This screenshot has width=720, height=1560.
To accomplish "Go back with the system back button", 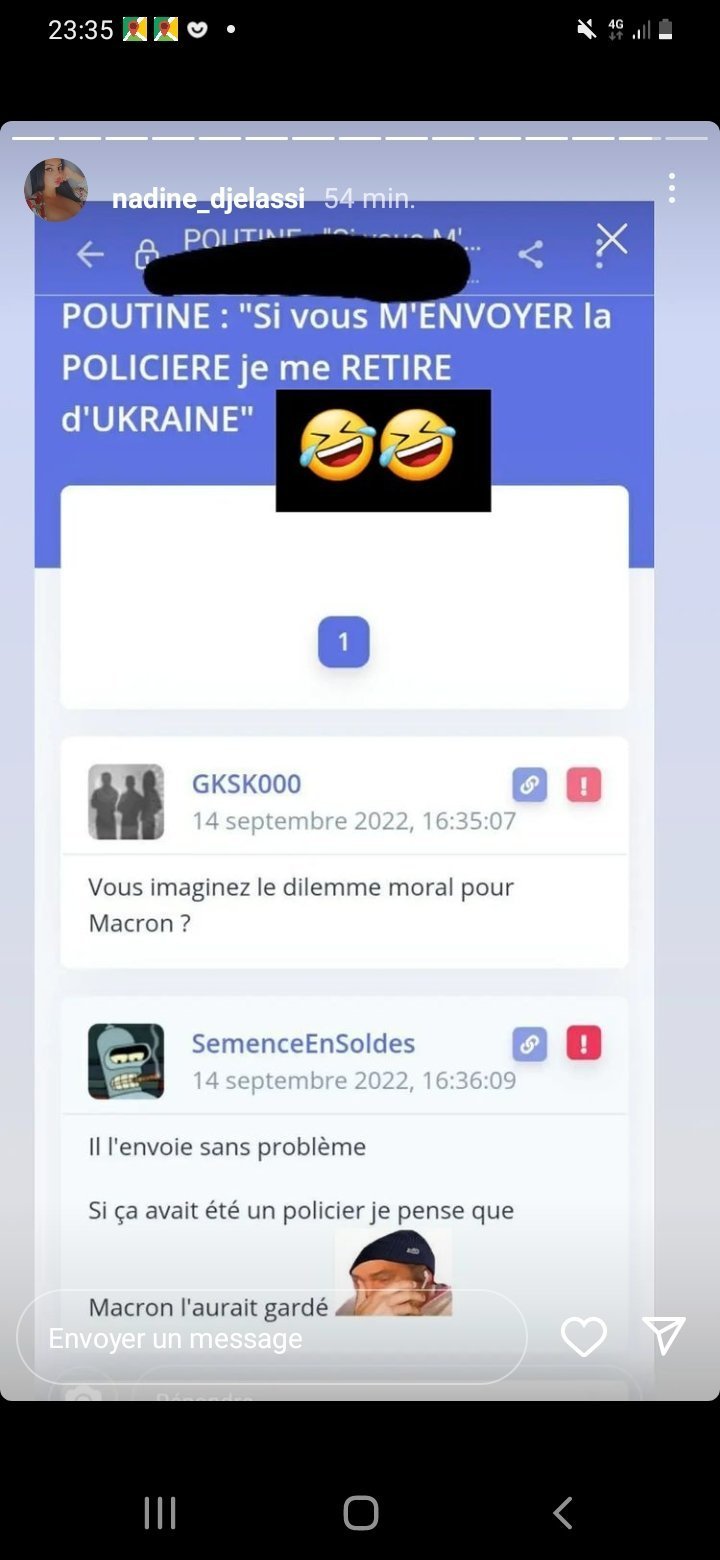I will click(563, 1513).
